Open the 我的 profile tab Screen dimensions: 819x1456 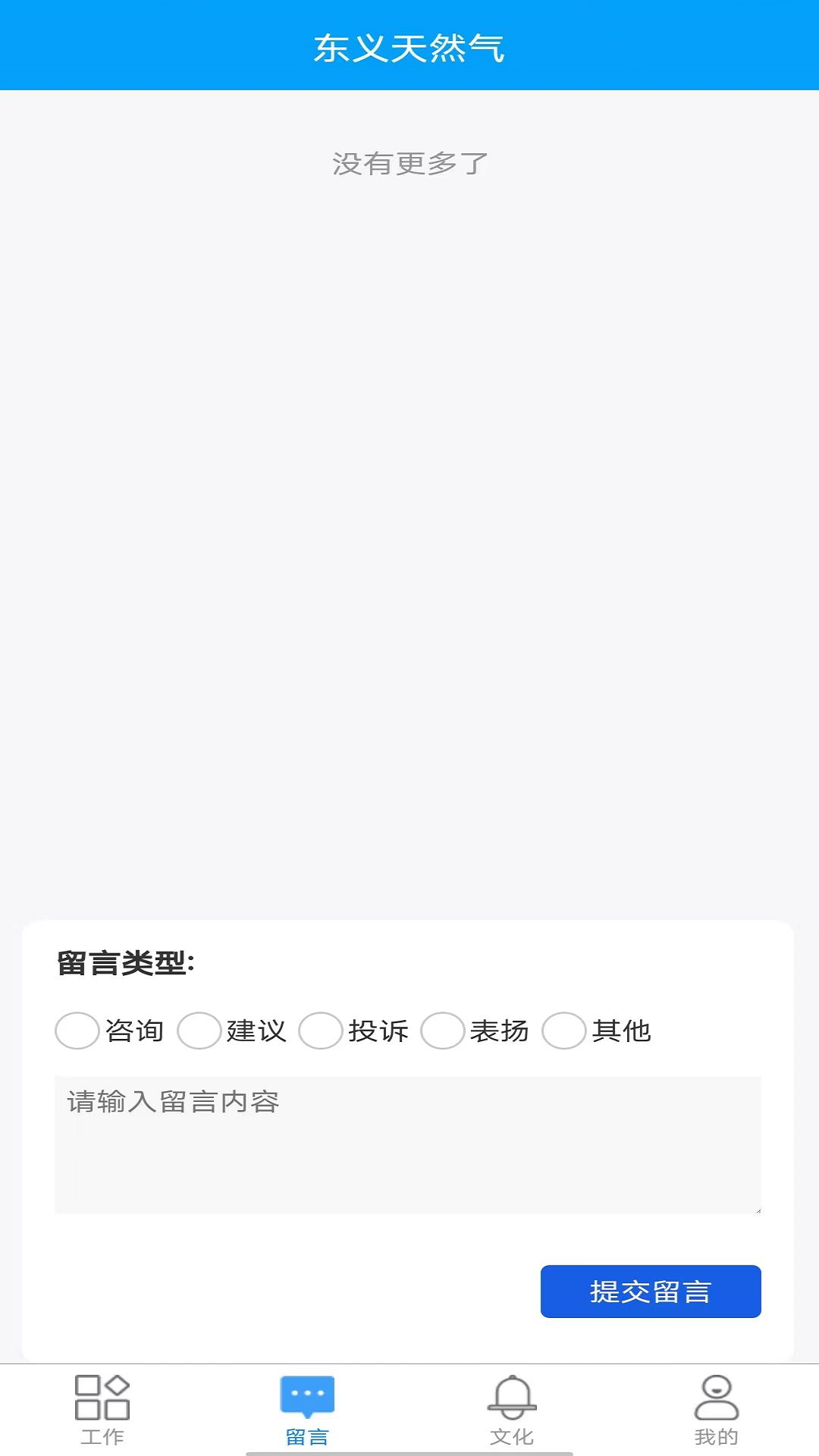(717, 1409)
